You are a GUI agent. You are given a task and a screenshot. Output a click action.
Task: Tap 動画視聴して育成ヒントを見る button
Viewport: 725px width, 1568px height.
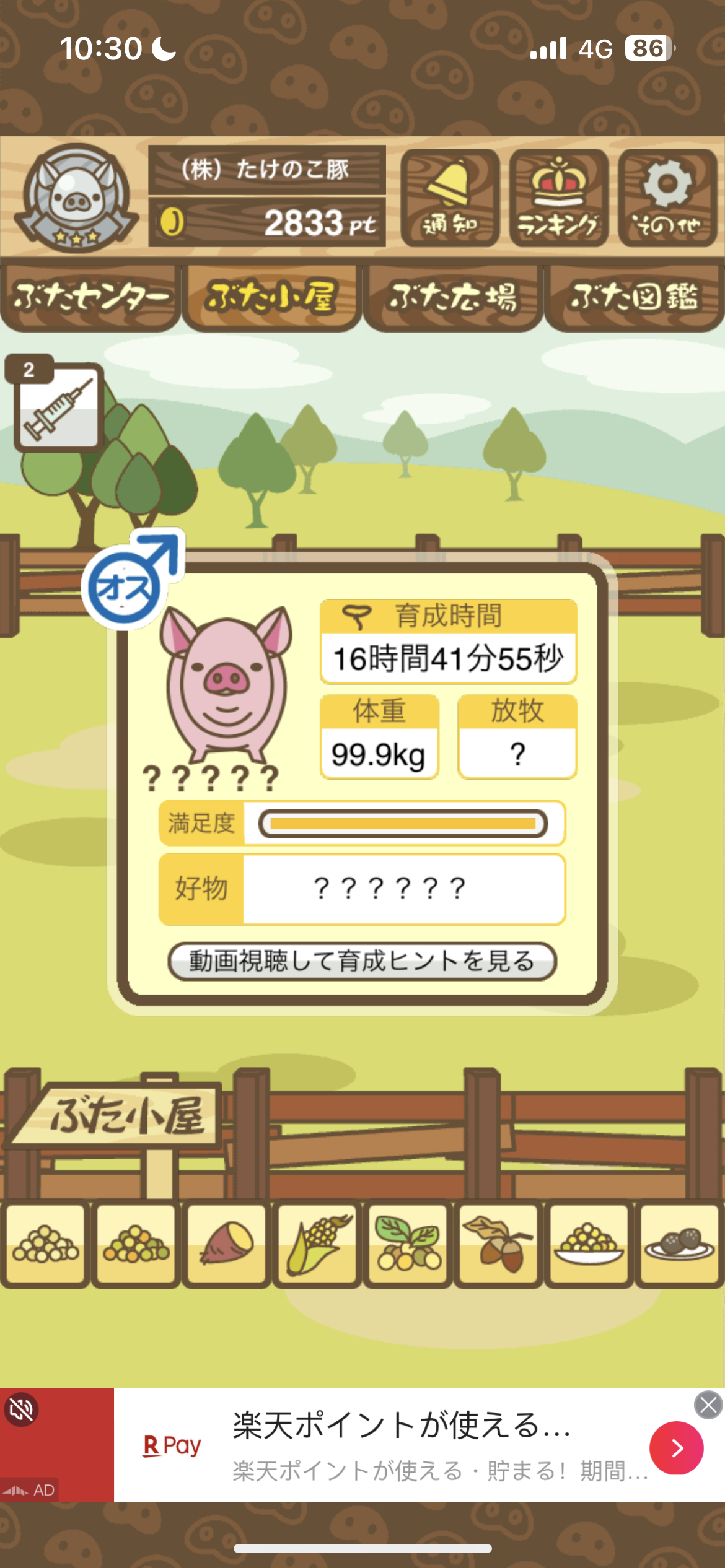362,961
